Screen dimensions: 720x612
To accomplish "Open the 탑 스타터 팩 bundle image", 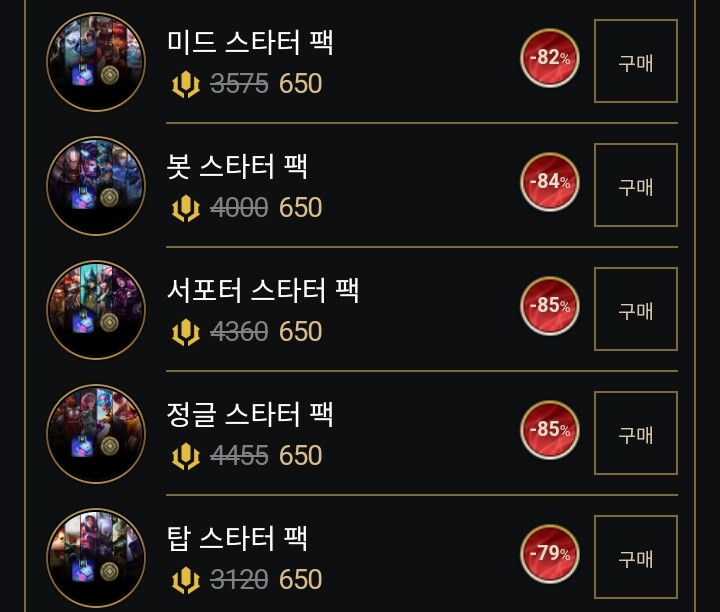I will (x=96, y=558).
